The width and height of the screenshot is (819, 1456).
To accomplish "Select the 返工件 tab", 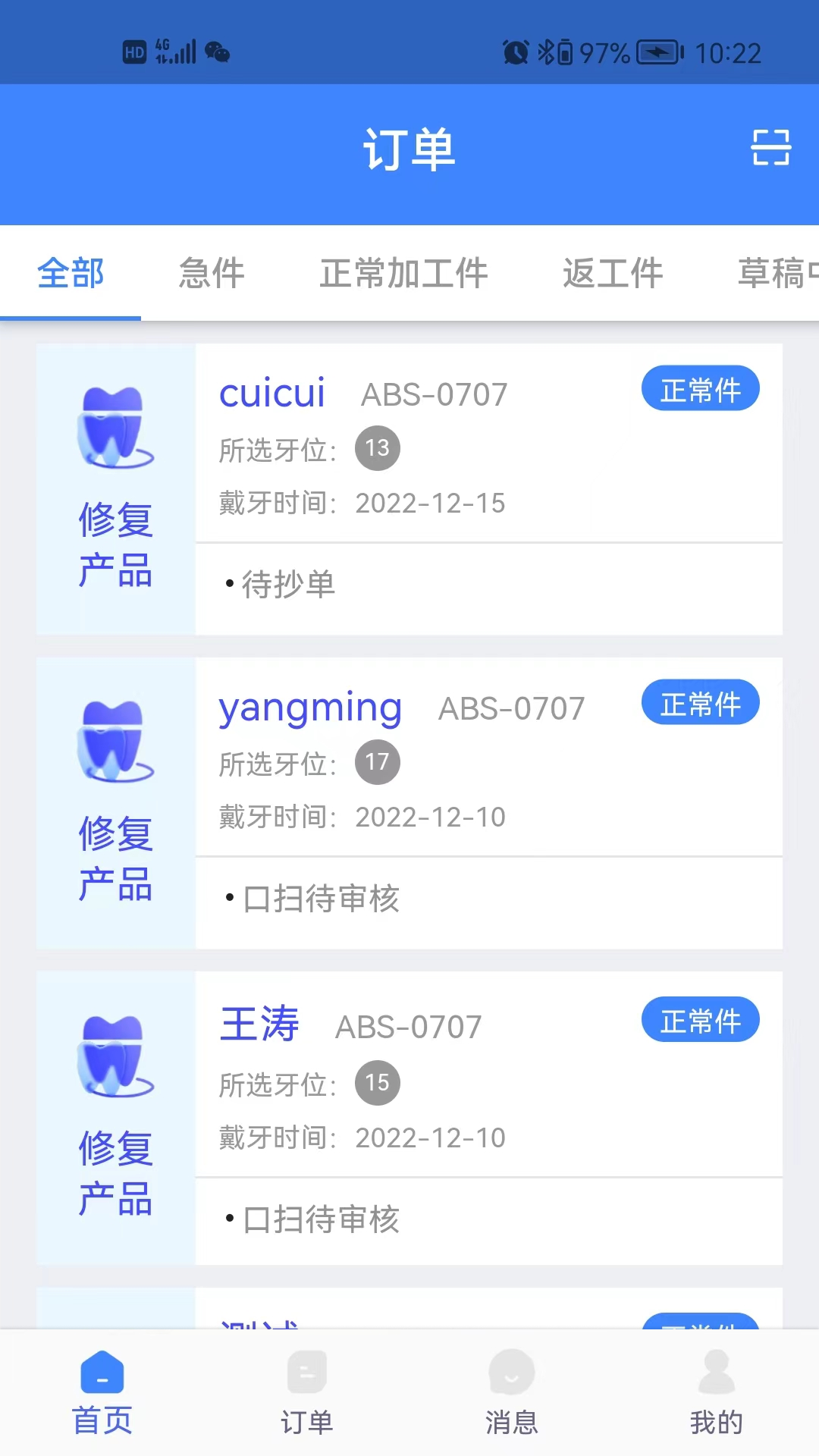I will (x=613, y=273).
